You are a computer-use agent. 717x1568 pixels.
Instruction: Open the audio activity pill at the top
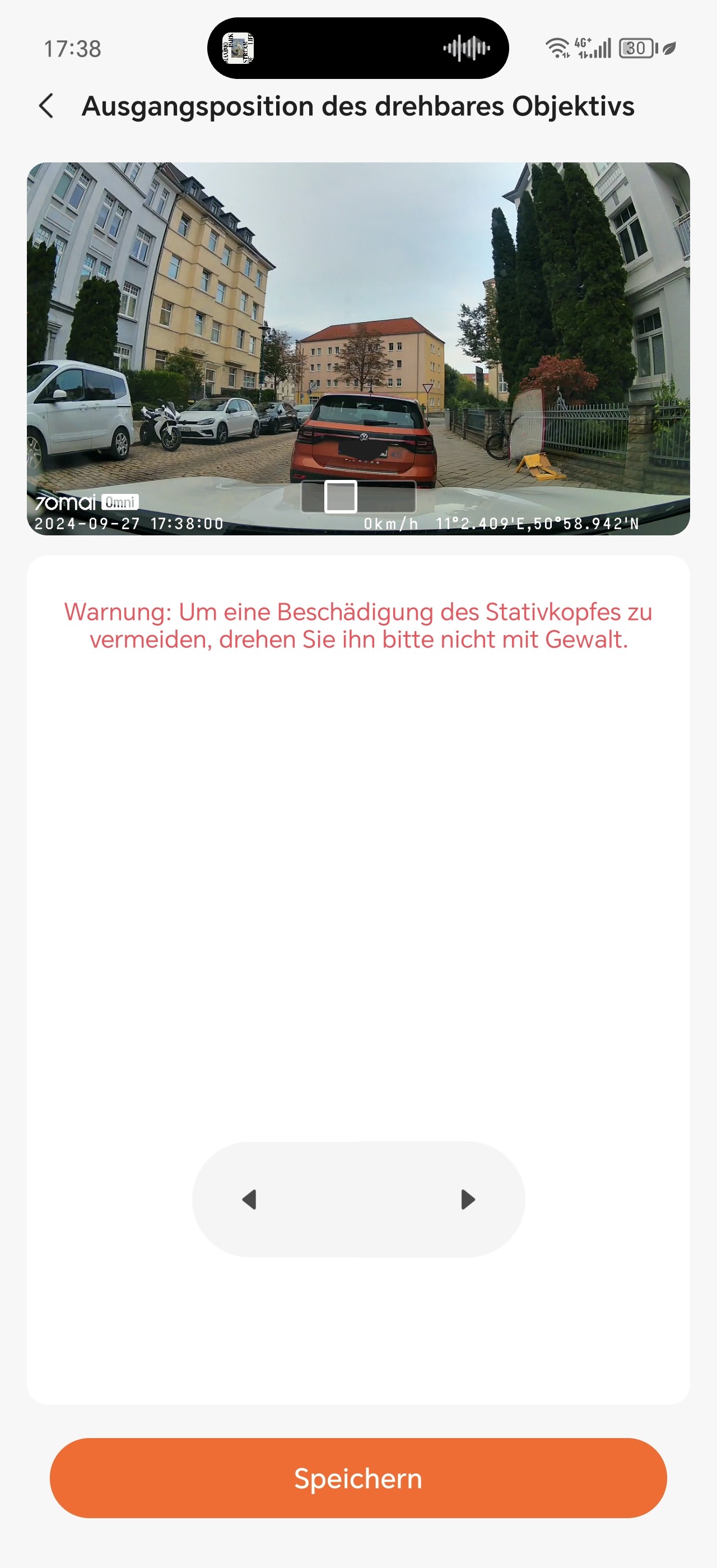click(358, 48)
